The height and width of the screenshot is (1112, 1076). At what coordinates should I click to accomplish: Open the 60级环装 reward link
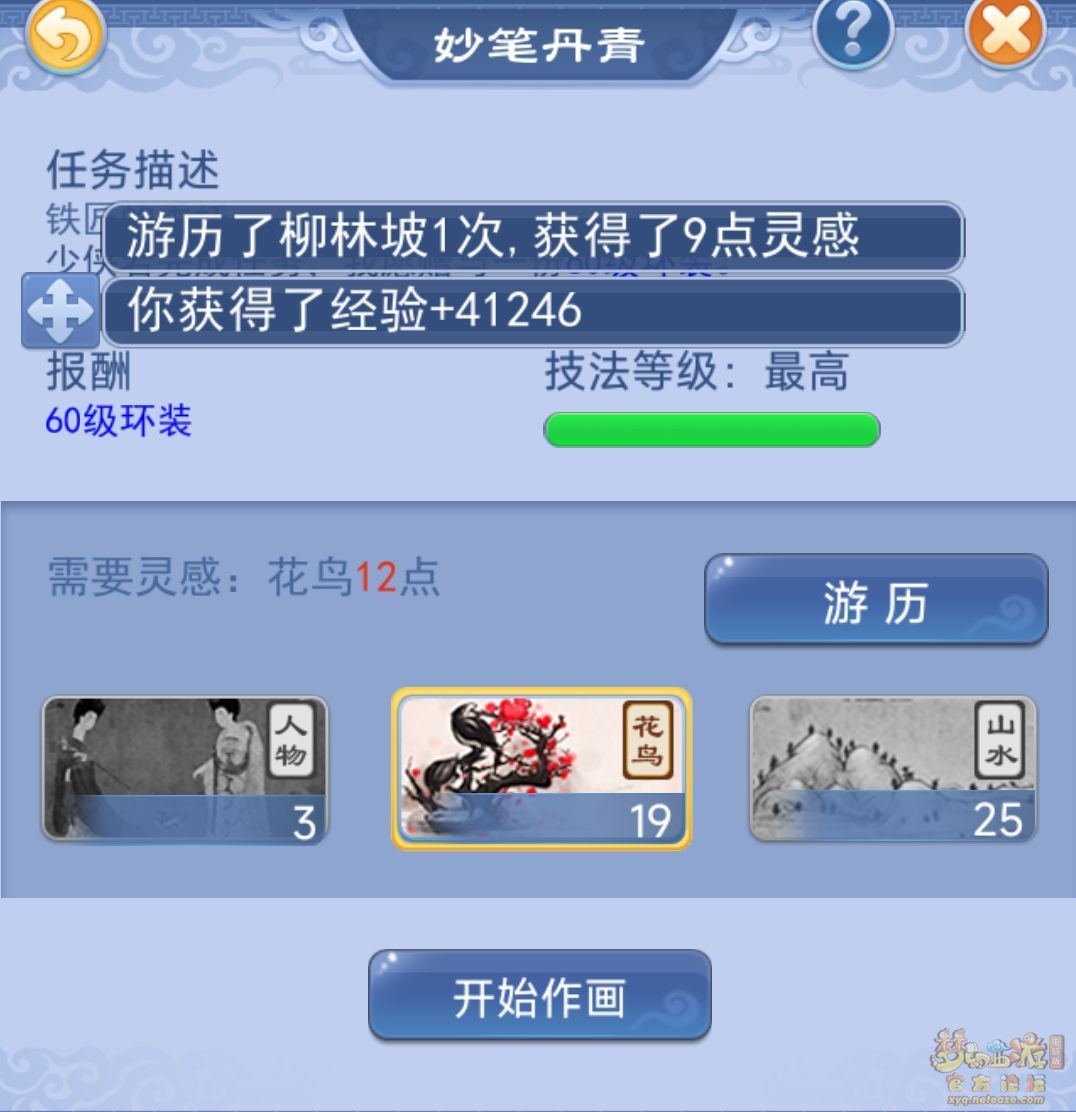click(118, 421)
